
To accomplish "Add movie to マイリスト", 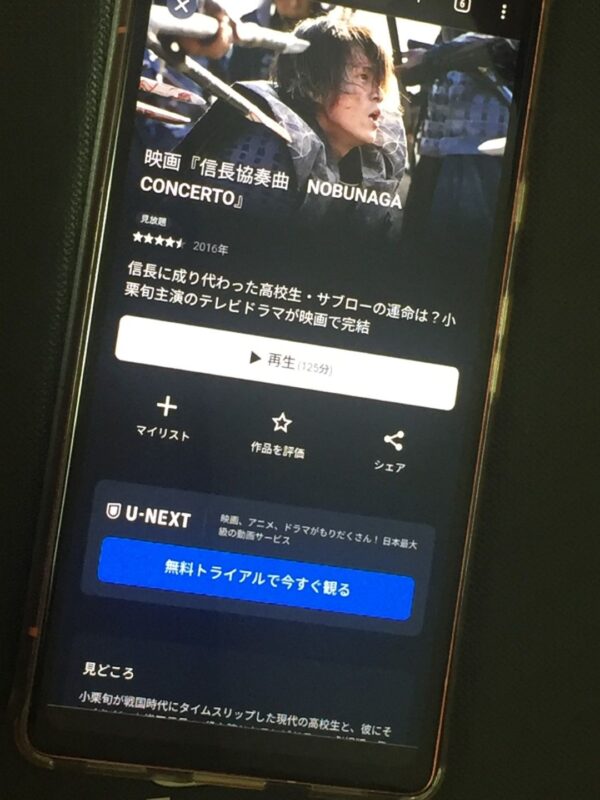I will (x=165, y=416).
